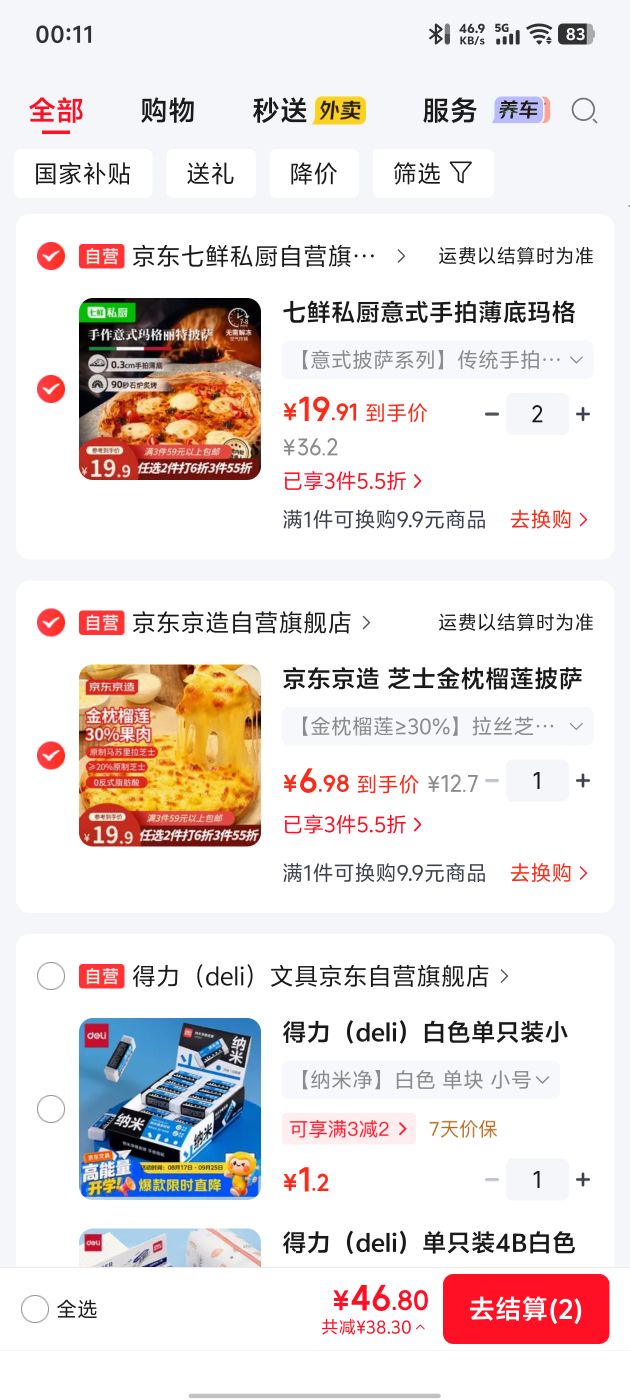Tap 去结算(2) to check out

526,1309
